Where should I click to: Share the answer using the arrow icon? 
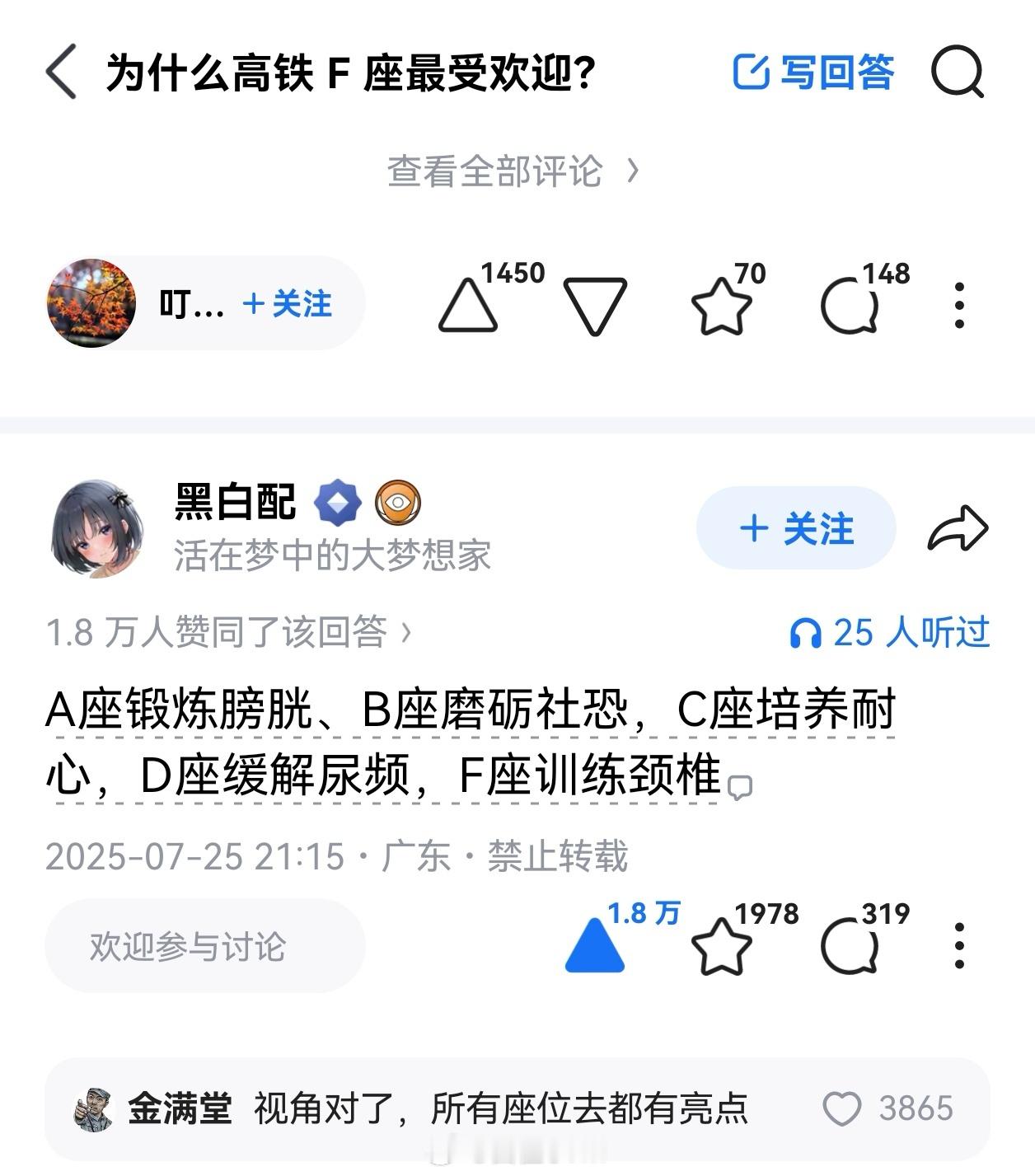point(958,530)
